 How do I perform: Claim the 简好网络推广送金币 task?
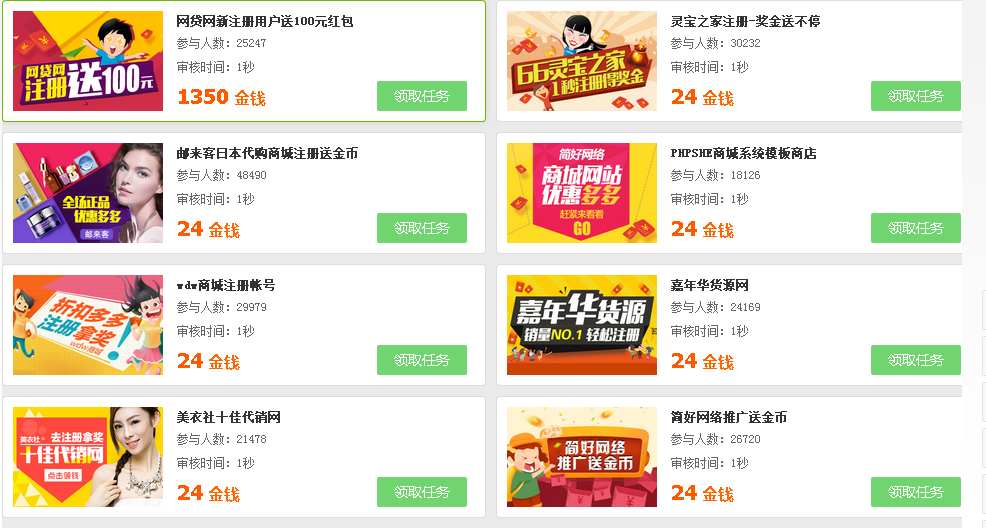click(915, 492)
